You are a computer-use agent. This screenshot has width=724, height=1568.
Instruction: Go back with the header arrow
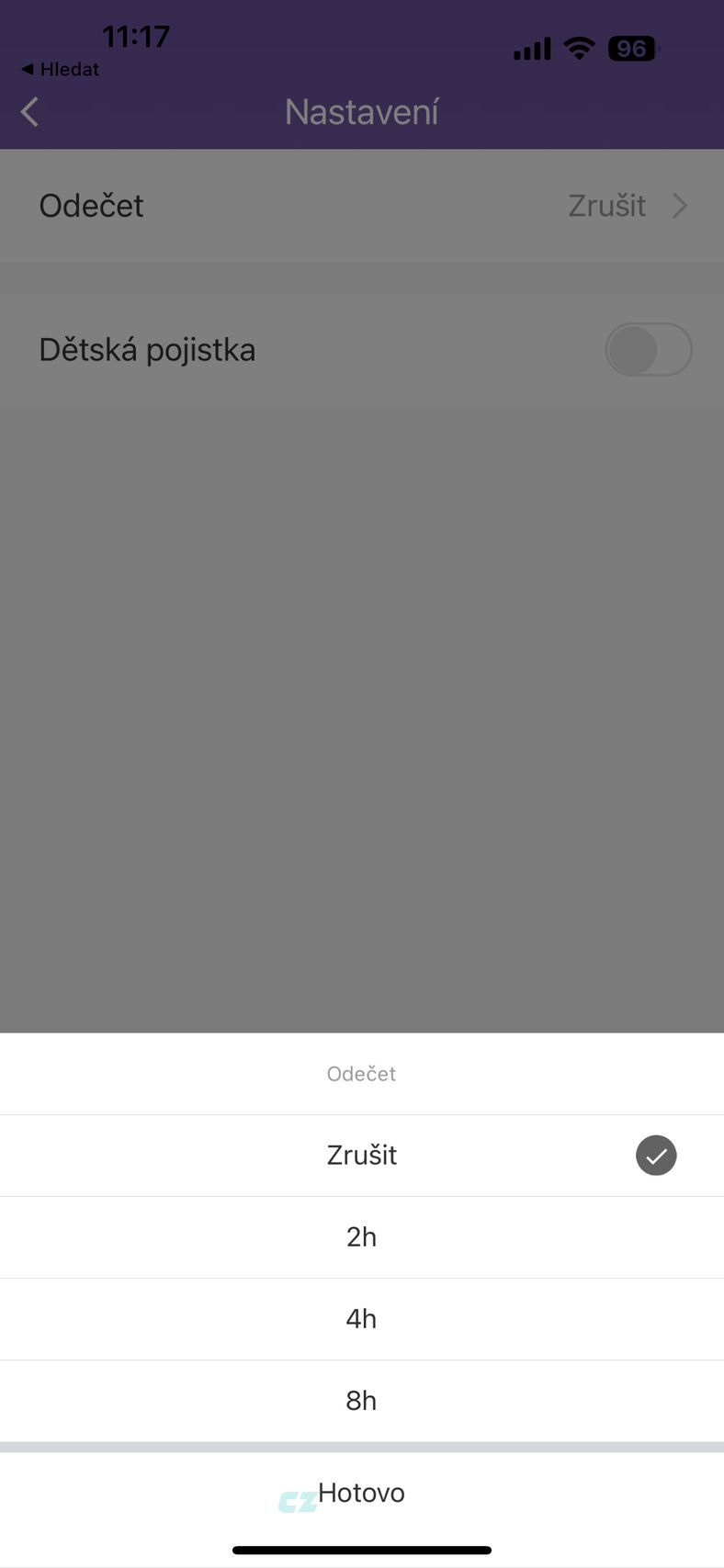[29, 112]
